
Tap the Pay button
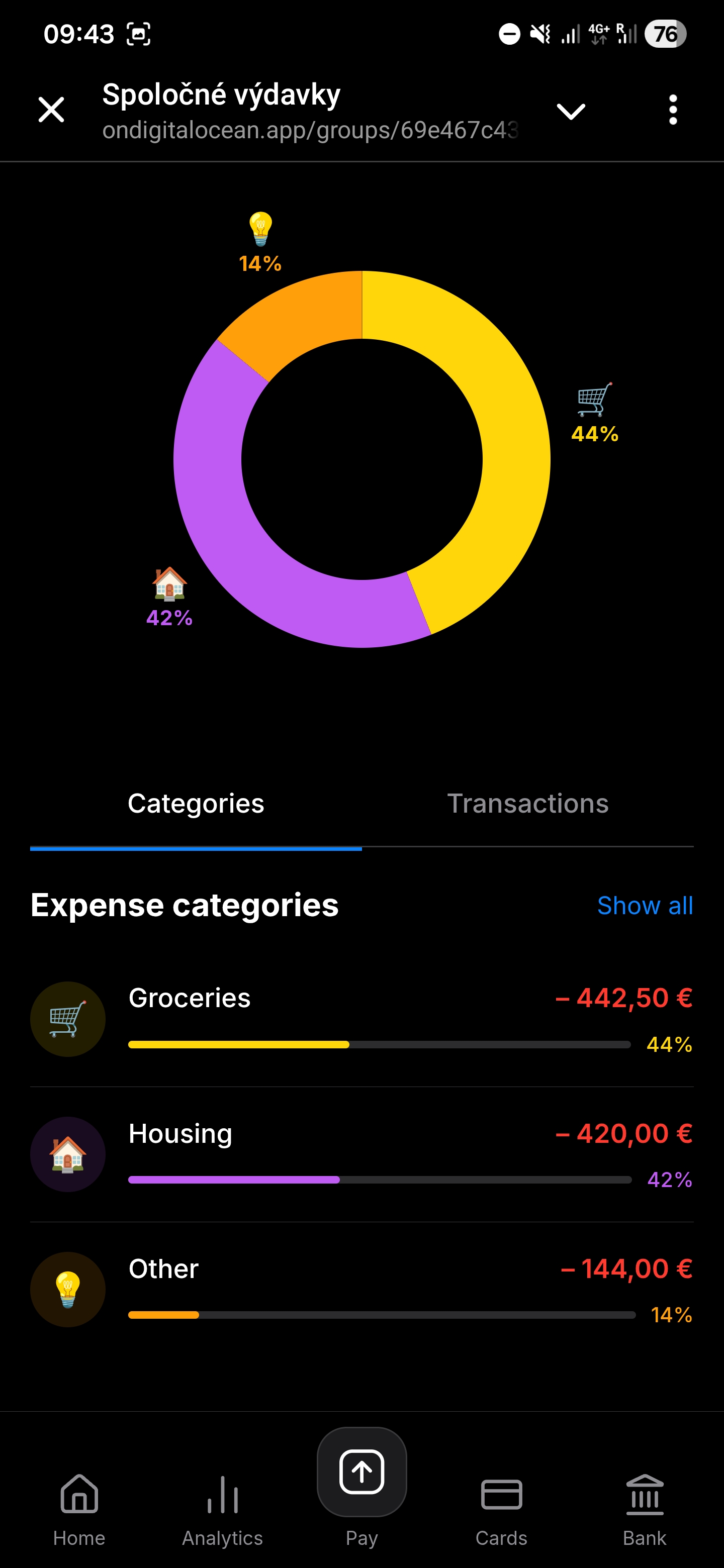(361, 1473)
